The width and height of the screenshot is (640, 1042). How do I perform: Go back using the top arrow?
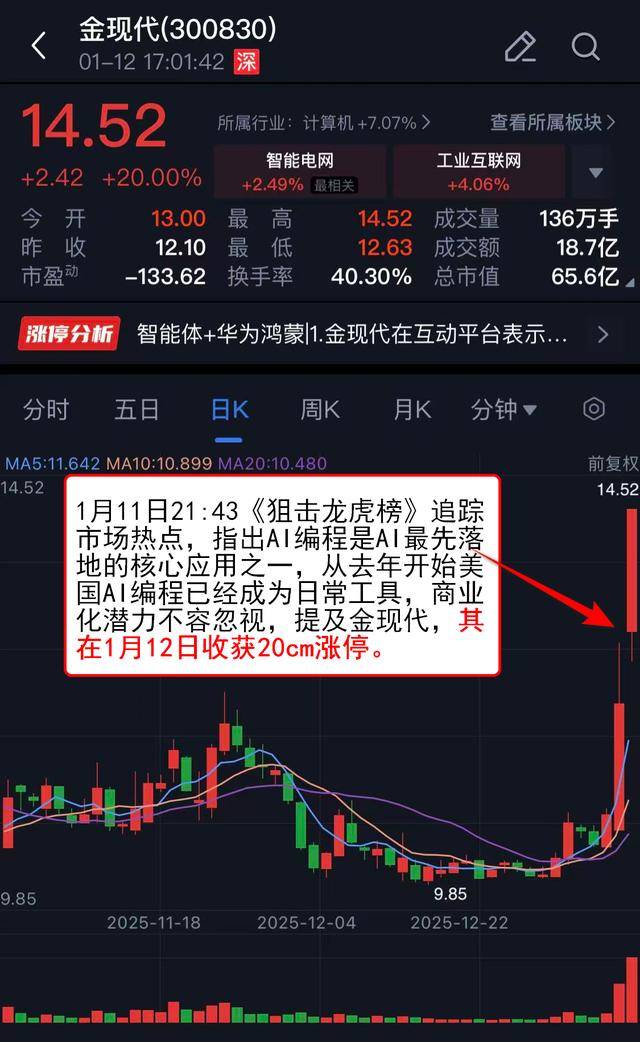40,46
